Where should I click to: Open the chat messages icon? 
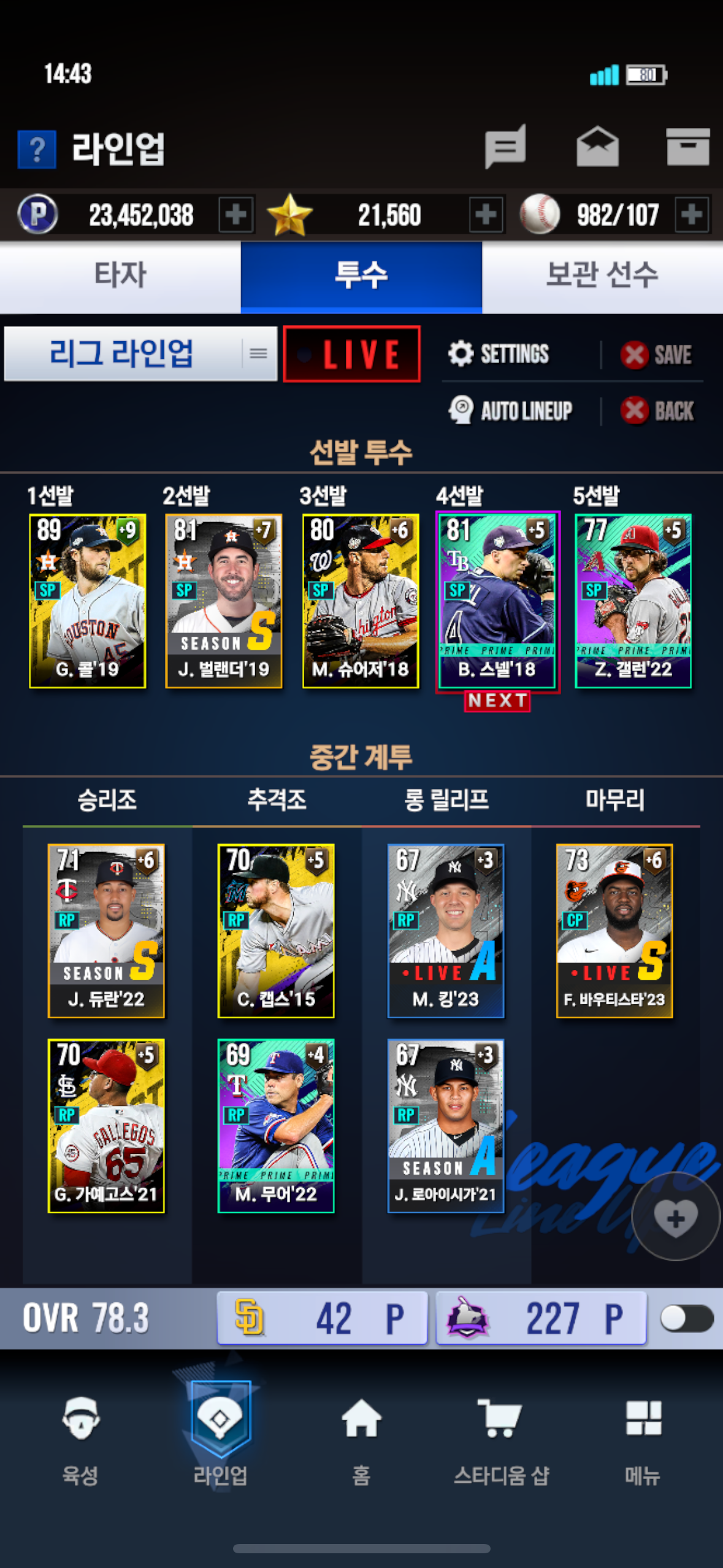pos(505,147)
